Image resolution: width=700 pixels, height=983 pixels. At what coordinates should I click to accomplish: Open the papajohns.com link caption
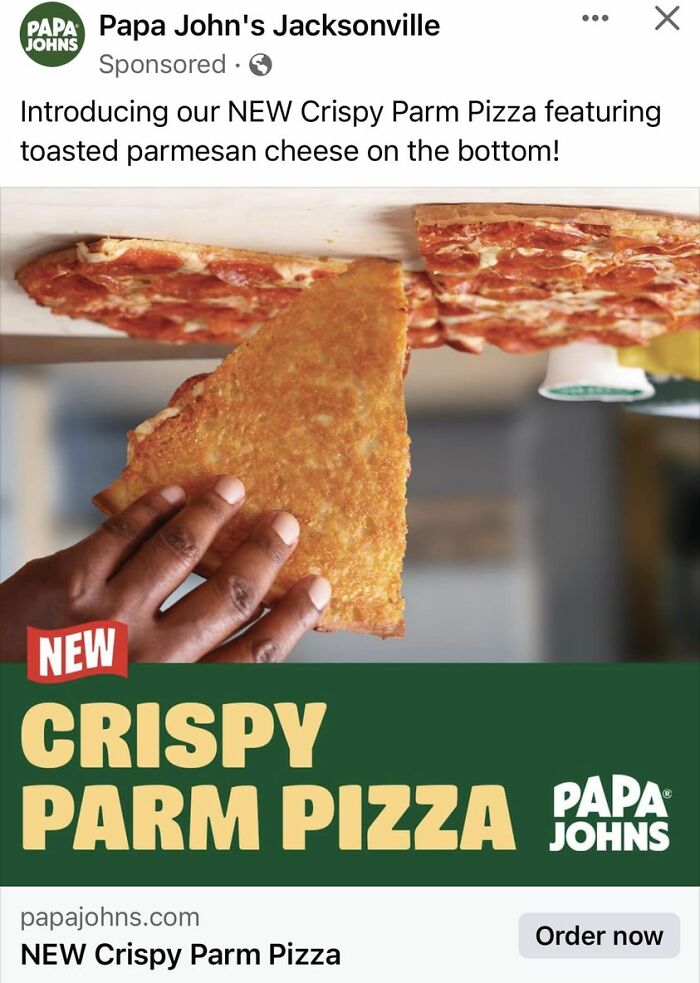(110, 917)
